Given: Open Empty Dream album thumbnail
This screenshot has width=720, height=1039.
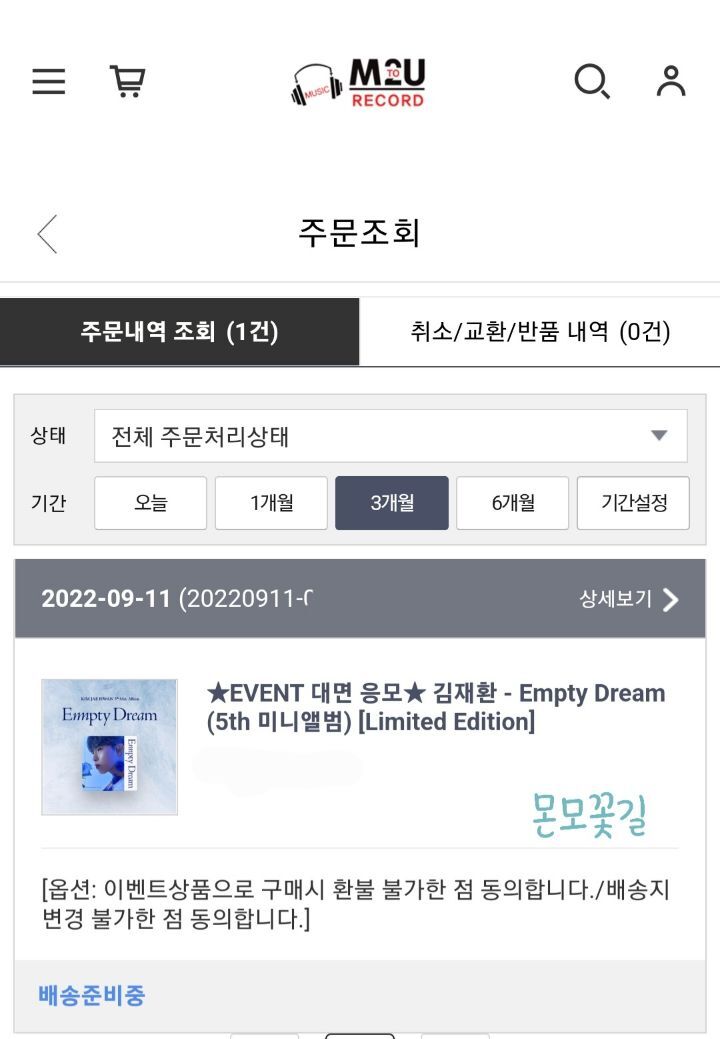Looking at the screenshot, I should point(109,747).
